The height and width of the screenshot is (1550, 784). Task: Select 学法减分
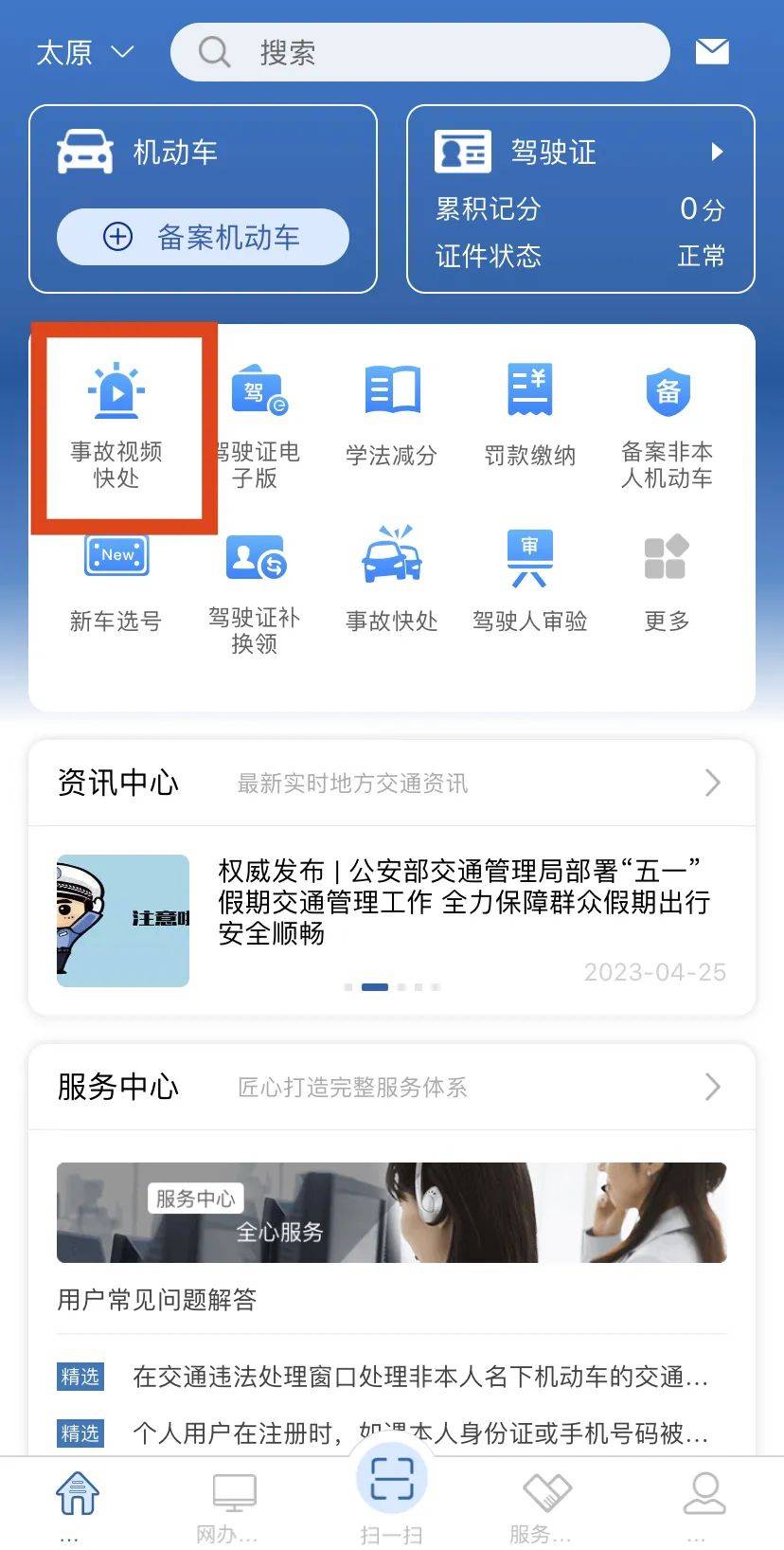(392, 417)
